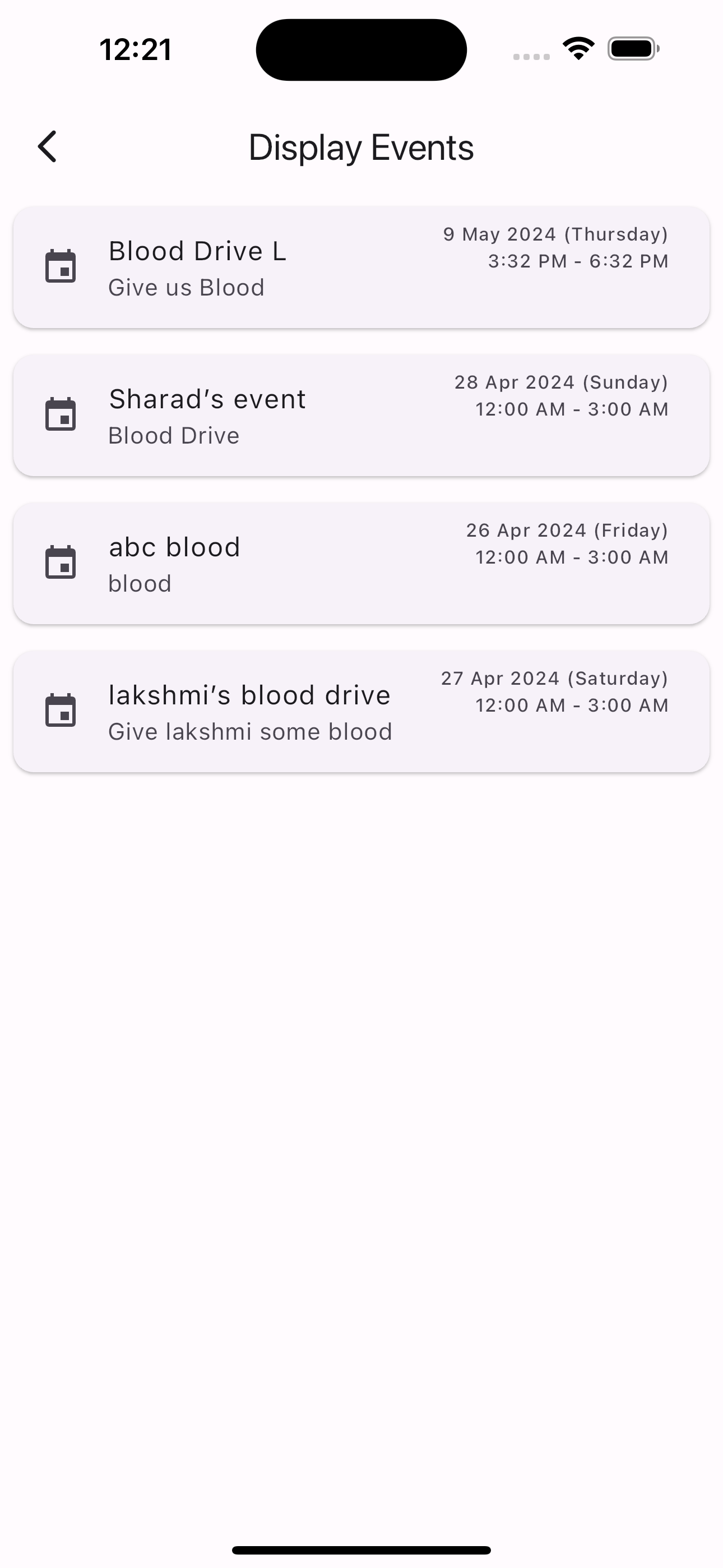Select the abc blood event card
The height and width of the screenshot is (1568, 723).
(361, 562)
